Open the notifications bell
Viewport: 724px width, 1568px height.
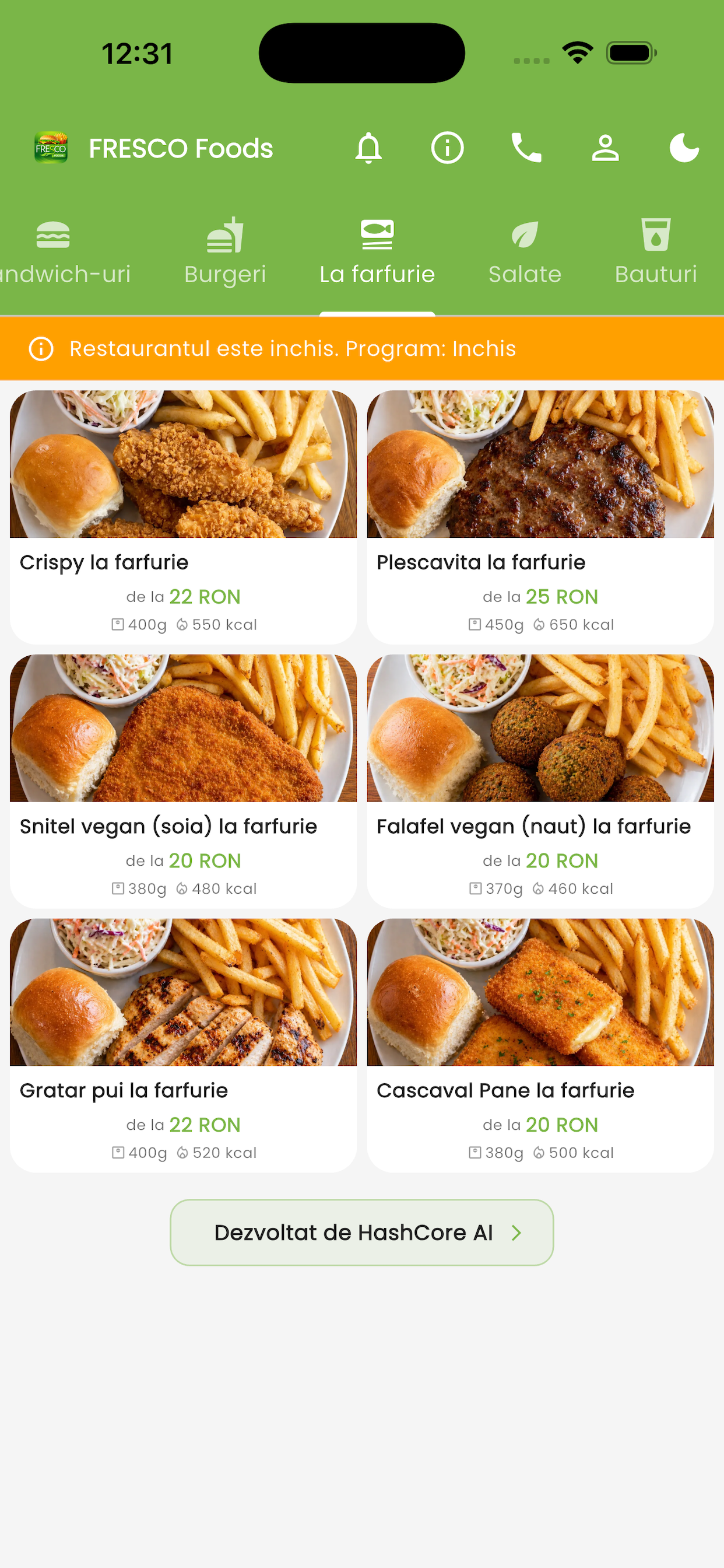tap(370, 148)
